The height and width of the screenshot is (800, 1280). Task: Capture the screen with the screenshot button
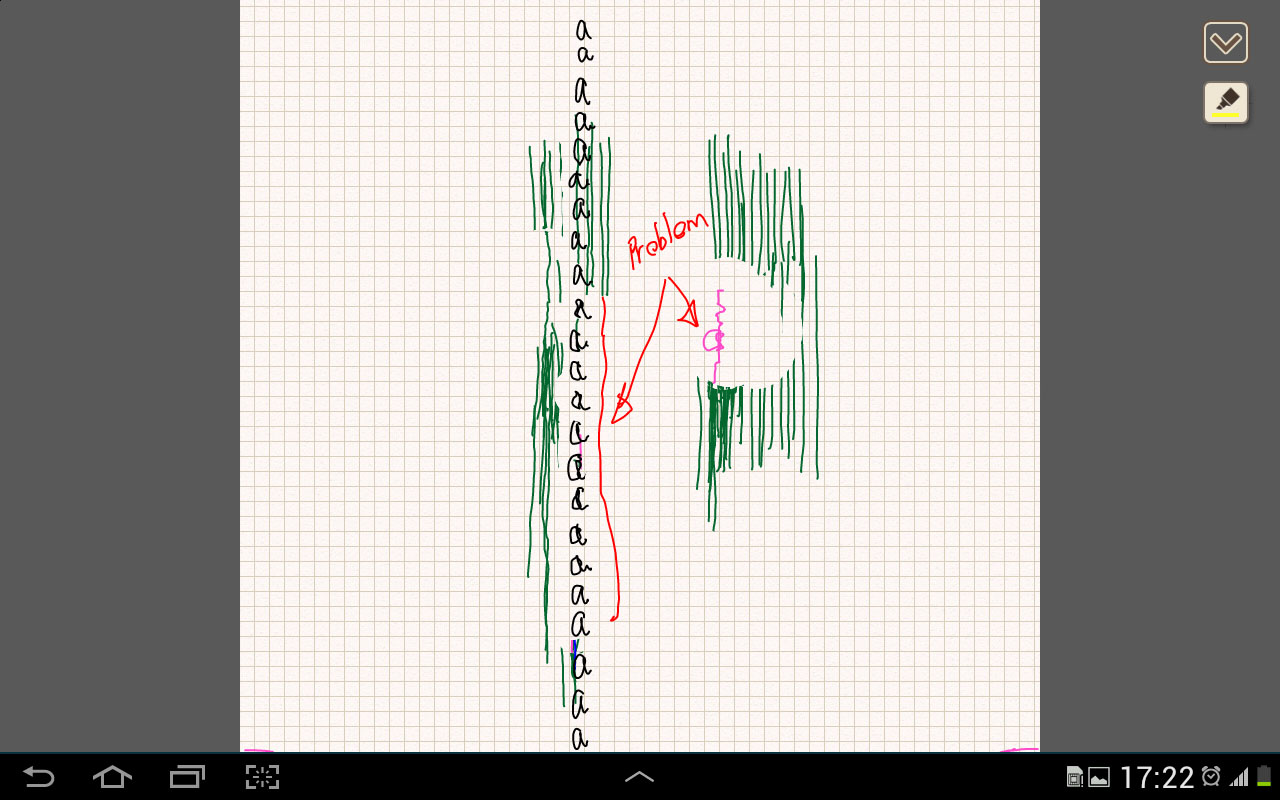[262, 777]
